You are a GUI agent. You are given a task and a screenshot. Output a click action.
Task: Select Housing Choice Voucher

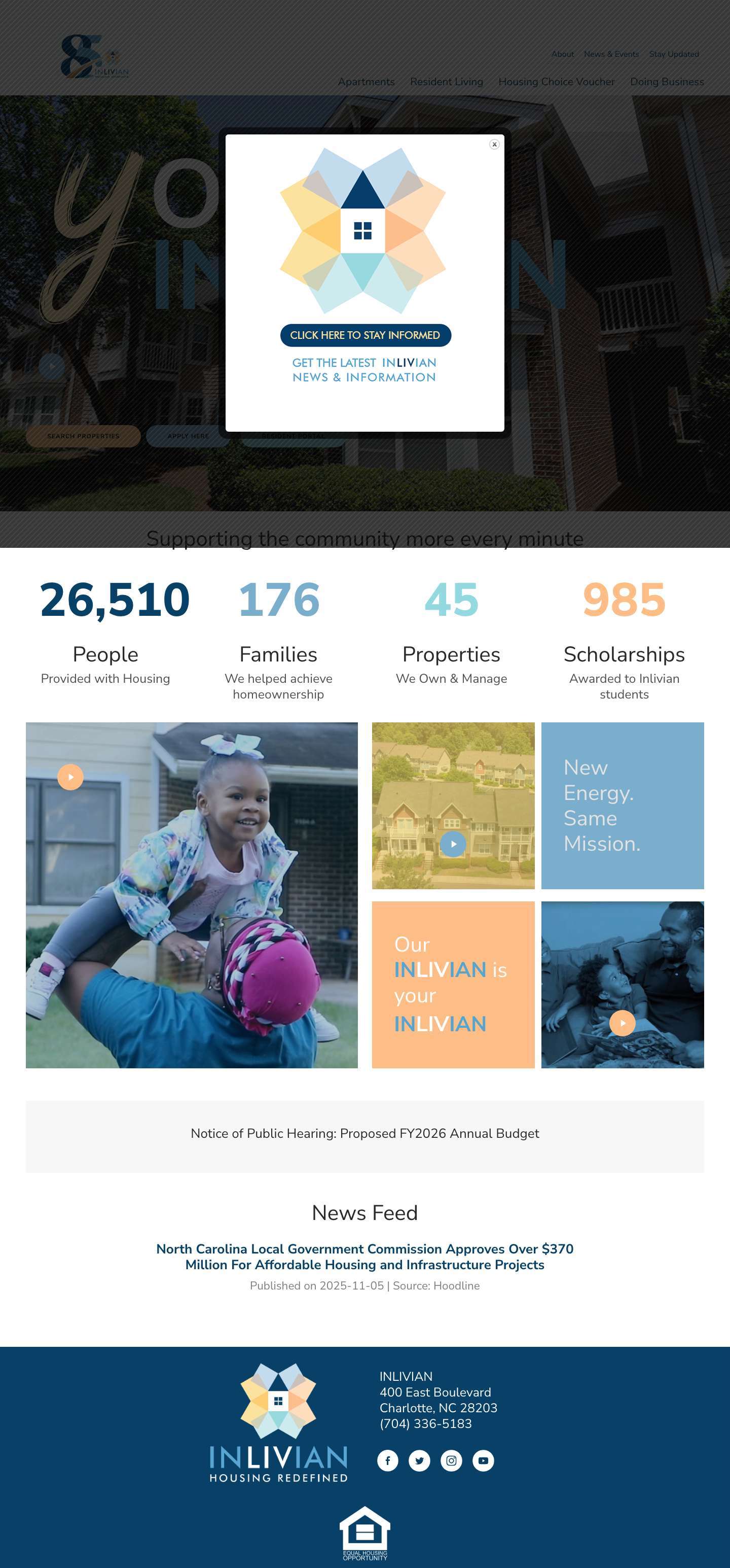(556, 82)
